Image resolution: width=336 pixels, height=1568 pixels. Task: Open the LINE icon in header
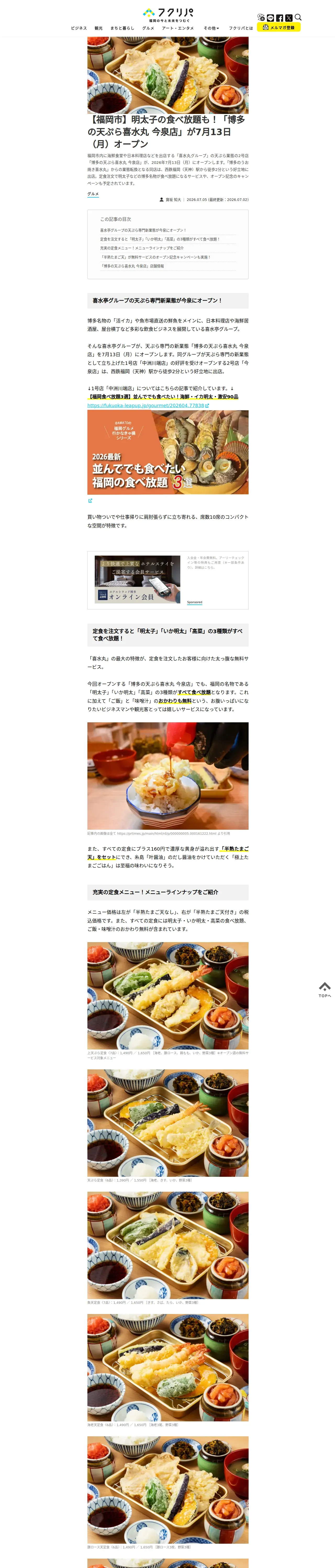tap(271, 18)
